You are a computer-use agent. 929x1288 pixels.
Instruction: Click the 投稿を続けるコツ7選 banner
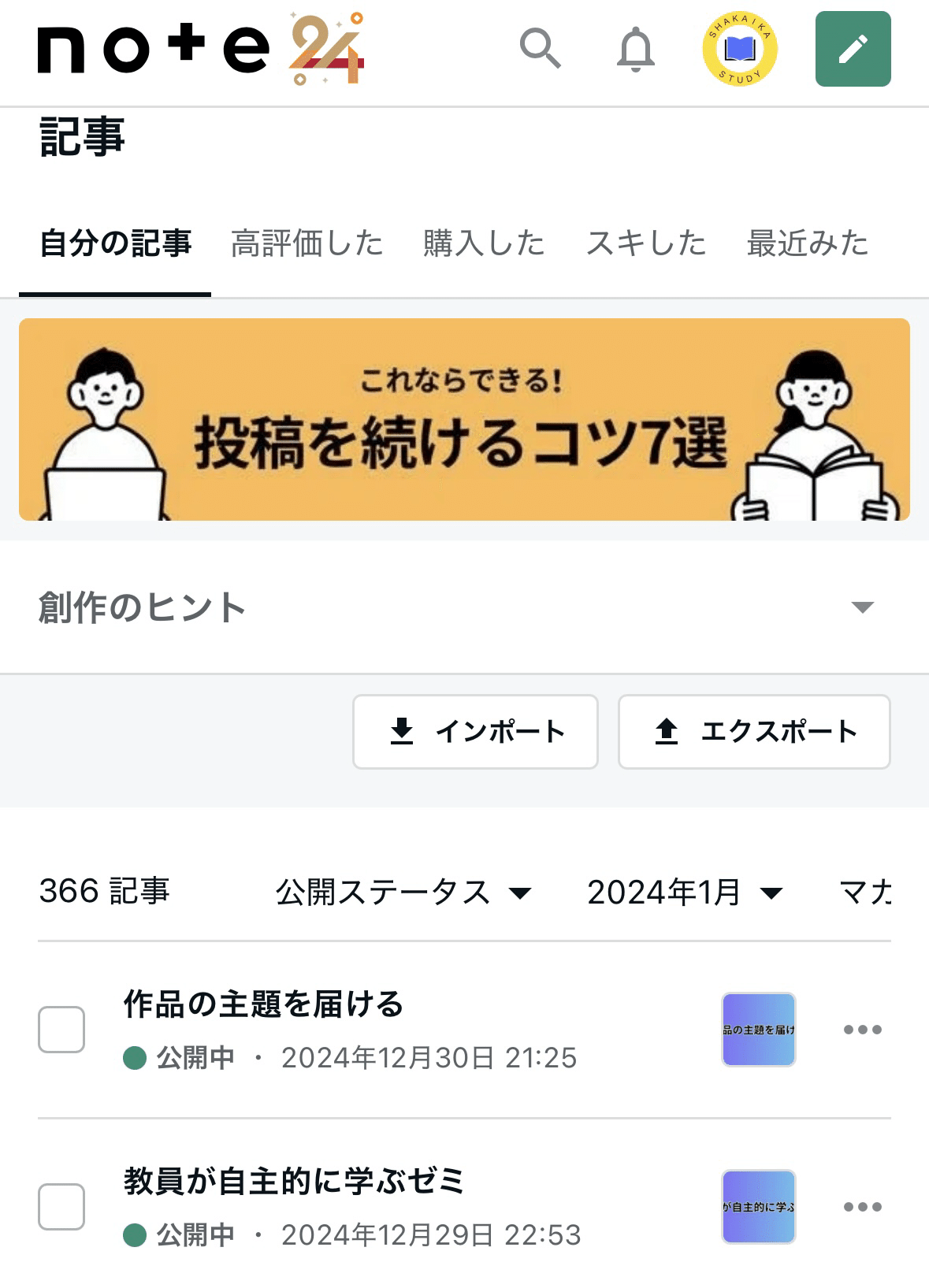464,418
